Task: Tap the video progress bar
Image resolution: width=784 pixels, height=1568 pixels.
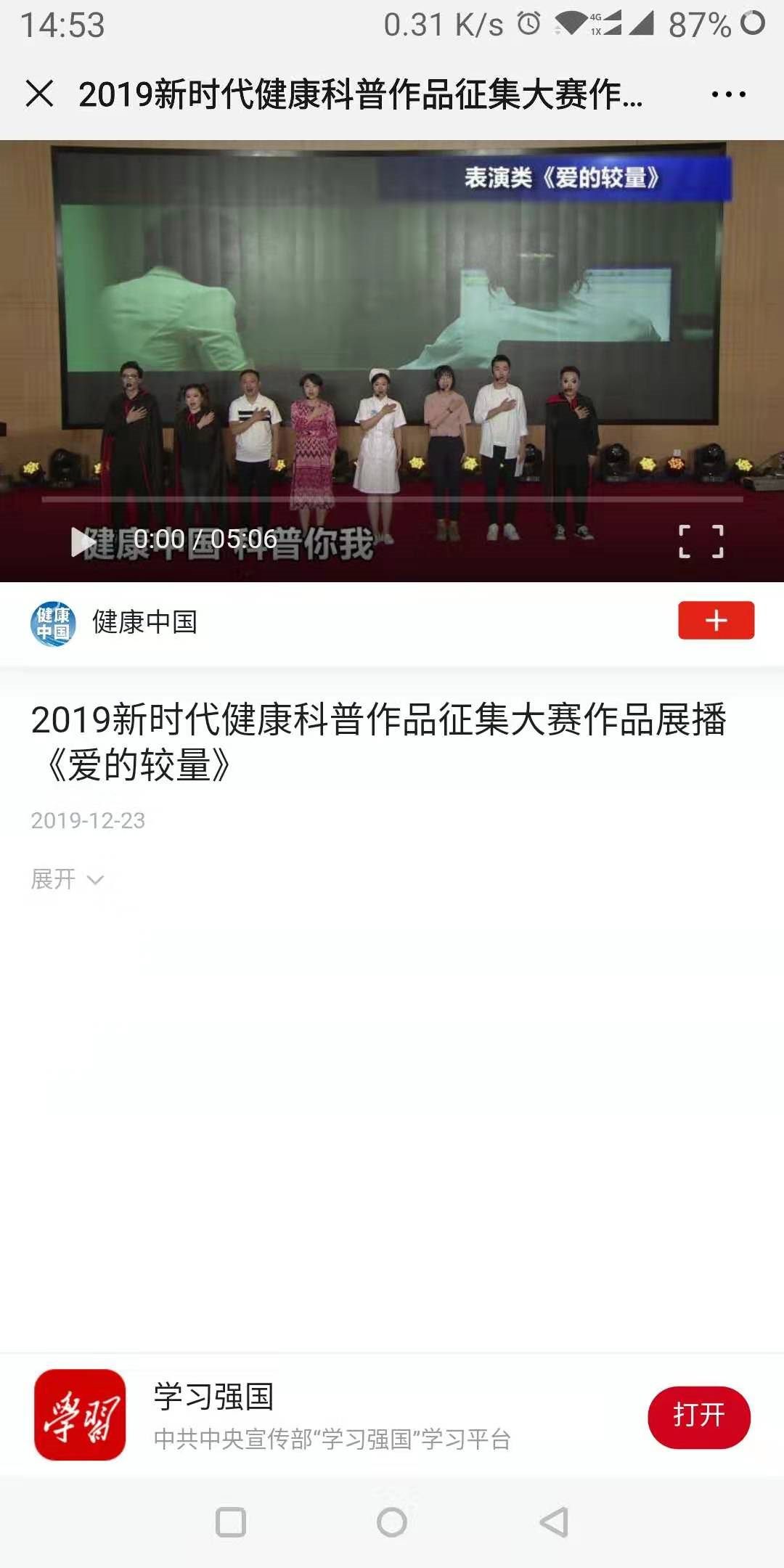Action: pyautogui.click(x=392, y=499)
